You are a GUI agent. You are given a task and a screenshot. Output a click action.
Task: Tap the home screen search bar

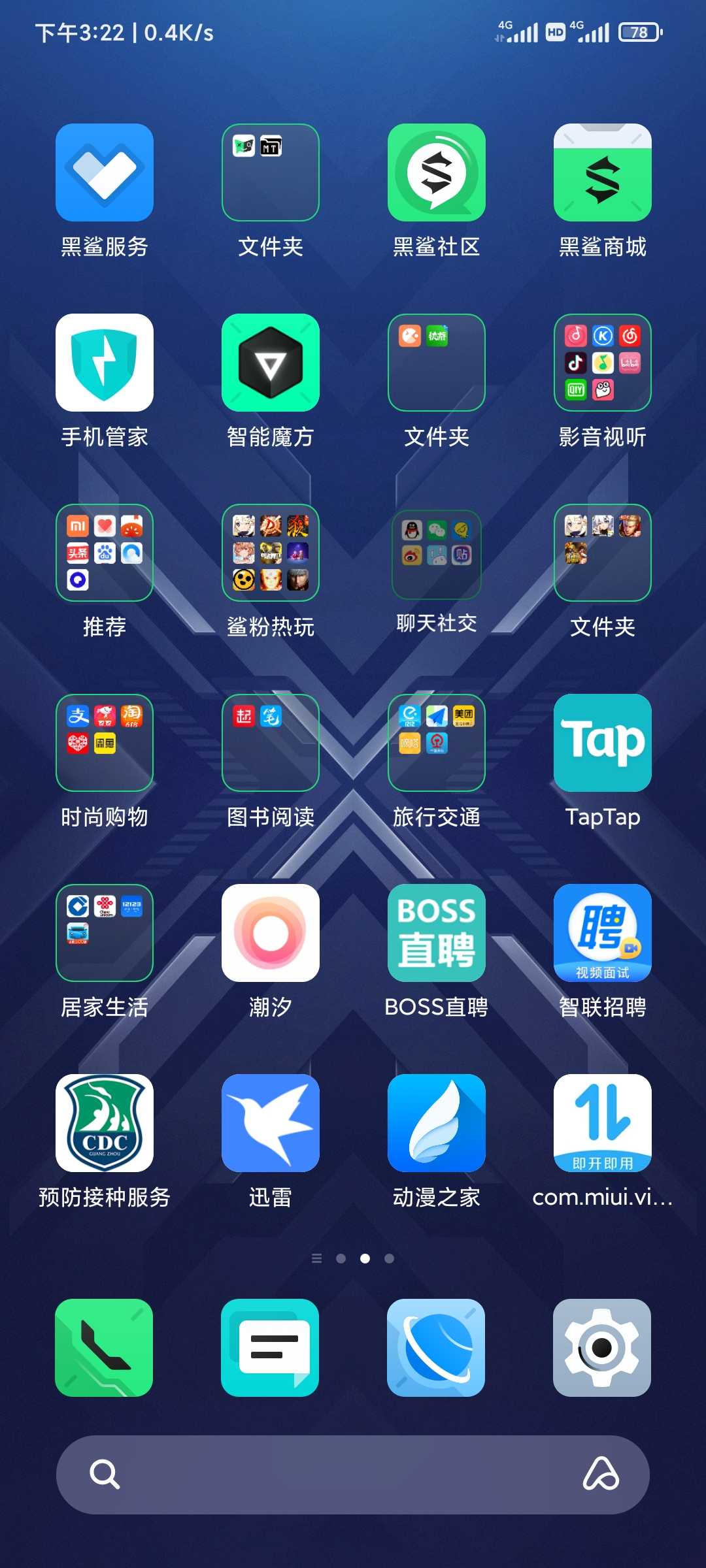(353, 1475)
